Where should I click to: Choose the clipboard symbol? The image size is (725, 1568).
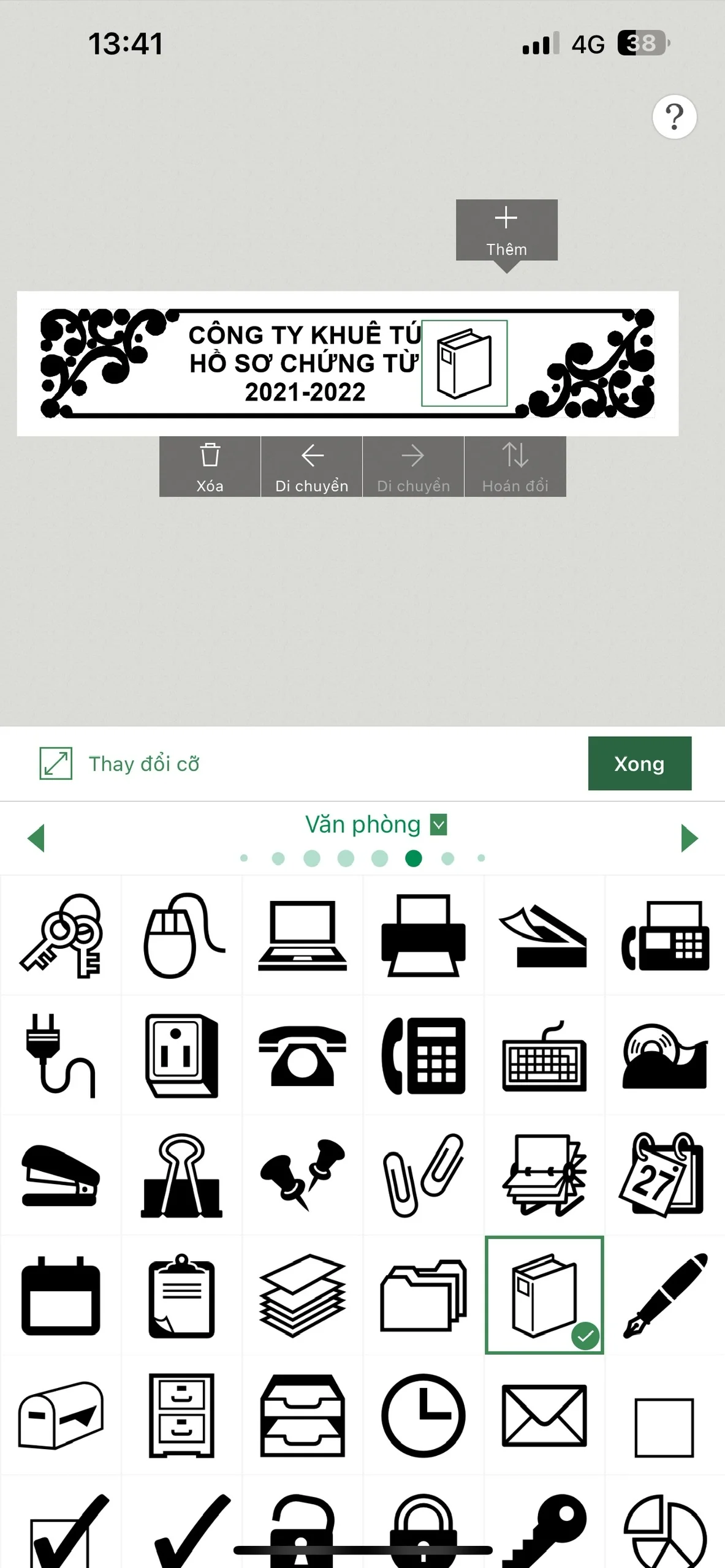pos(181,1296)
